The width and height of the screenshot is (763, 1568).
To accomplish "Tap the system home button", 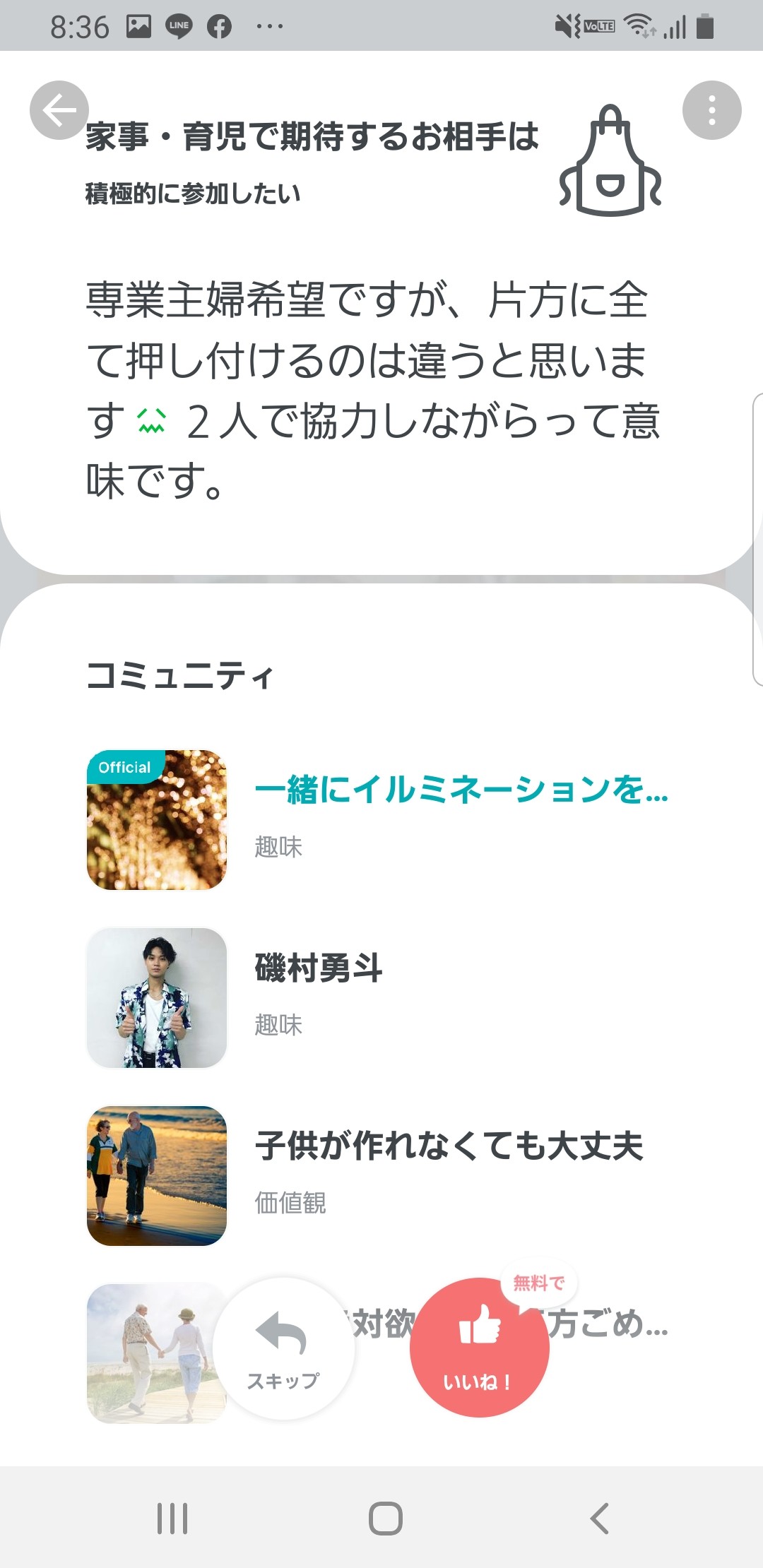I will click(x=385, y=1518).
